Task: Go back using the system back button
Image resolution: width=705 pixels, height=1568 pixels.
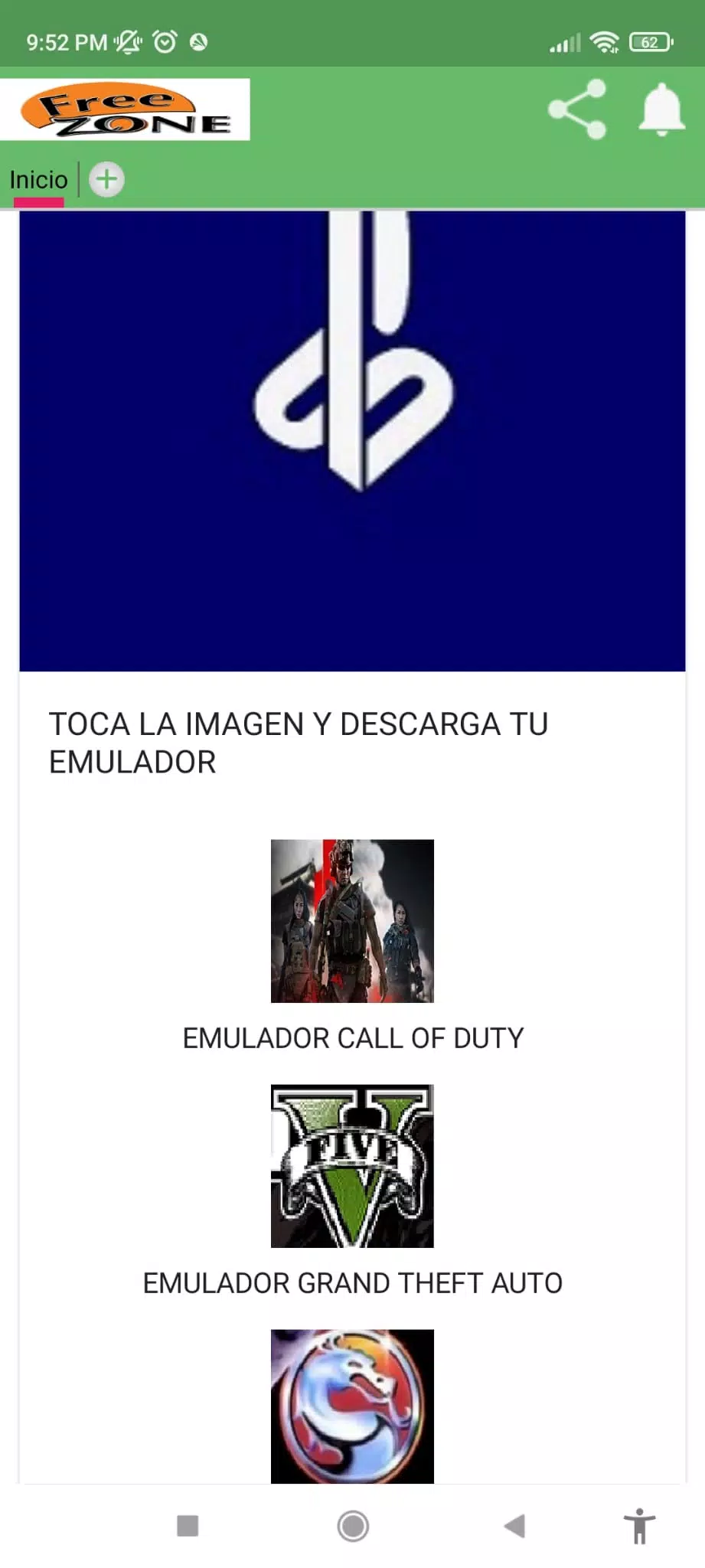Action: [514, 1526]
